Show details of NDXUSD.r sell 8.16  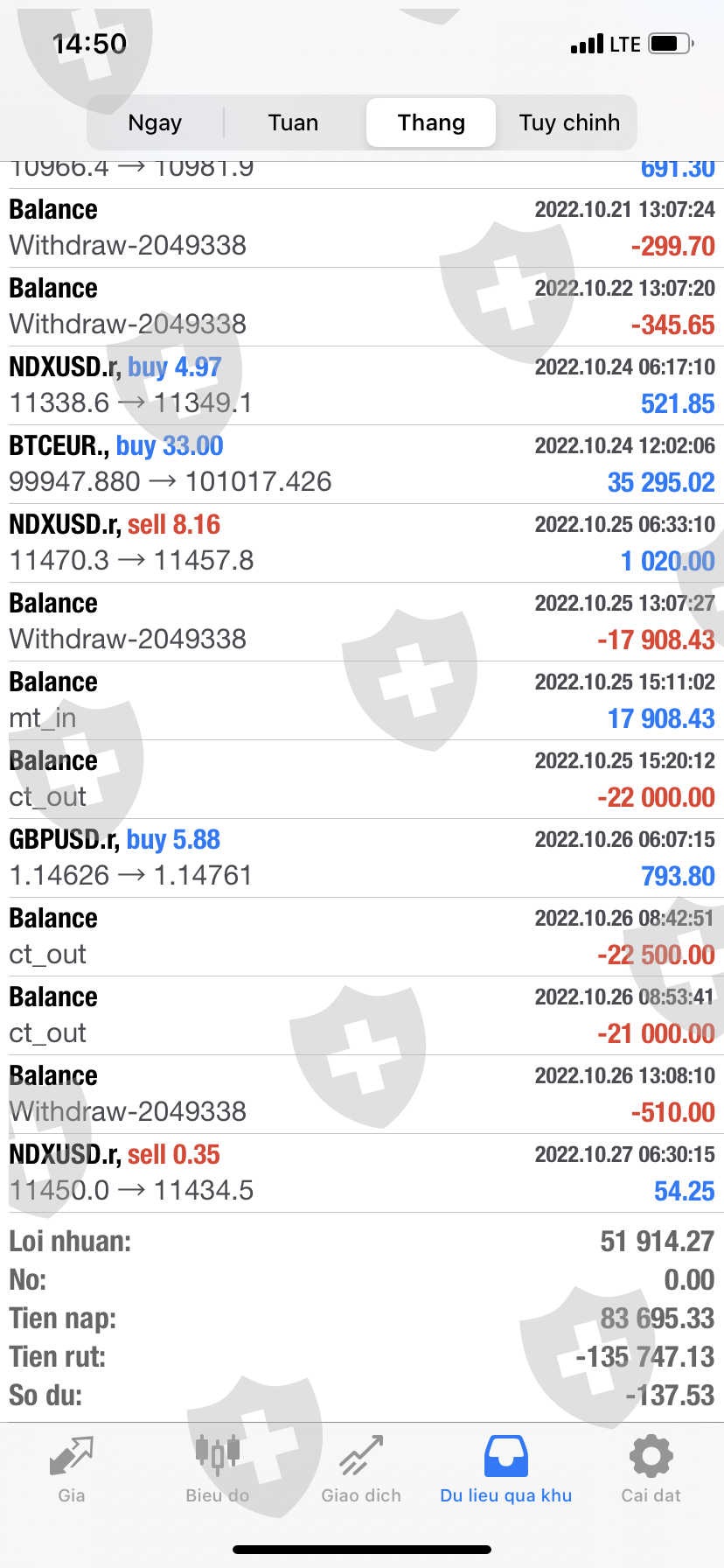tap(362, 542)
